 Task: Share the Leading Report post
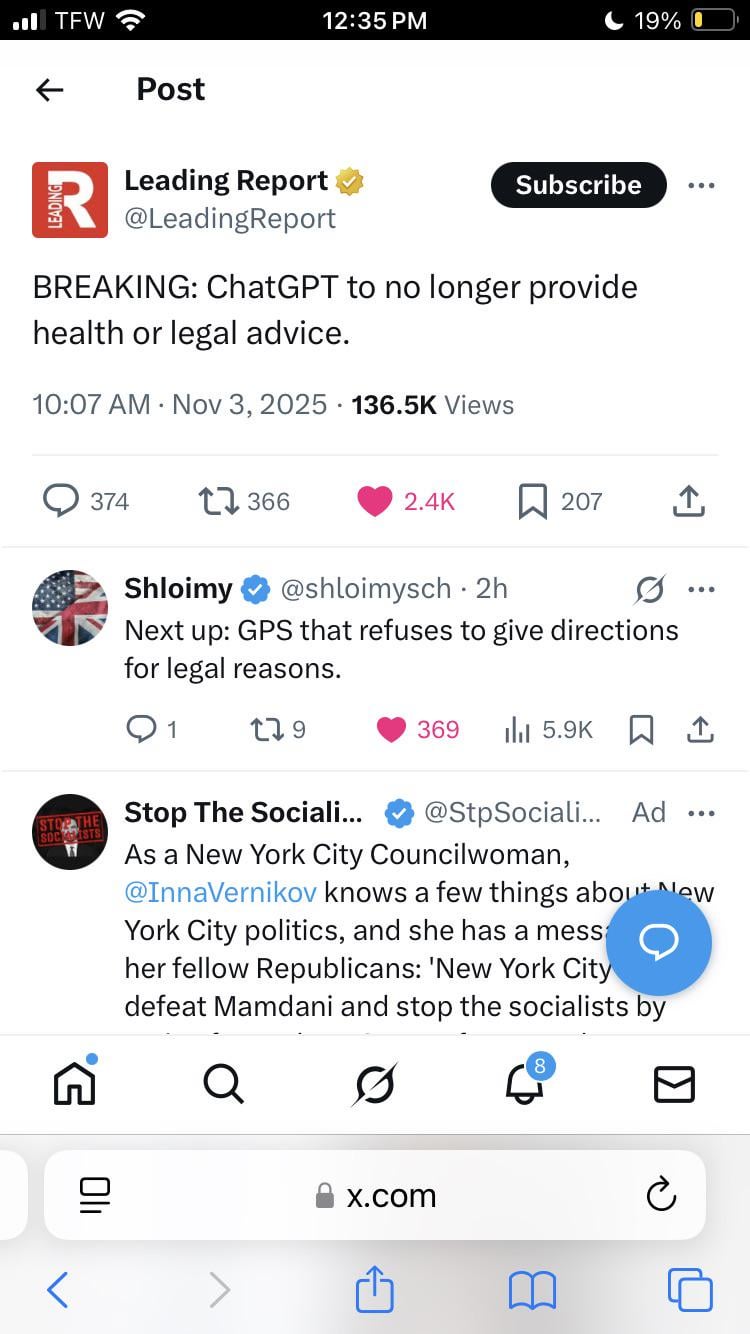[x=688, y=501]
